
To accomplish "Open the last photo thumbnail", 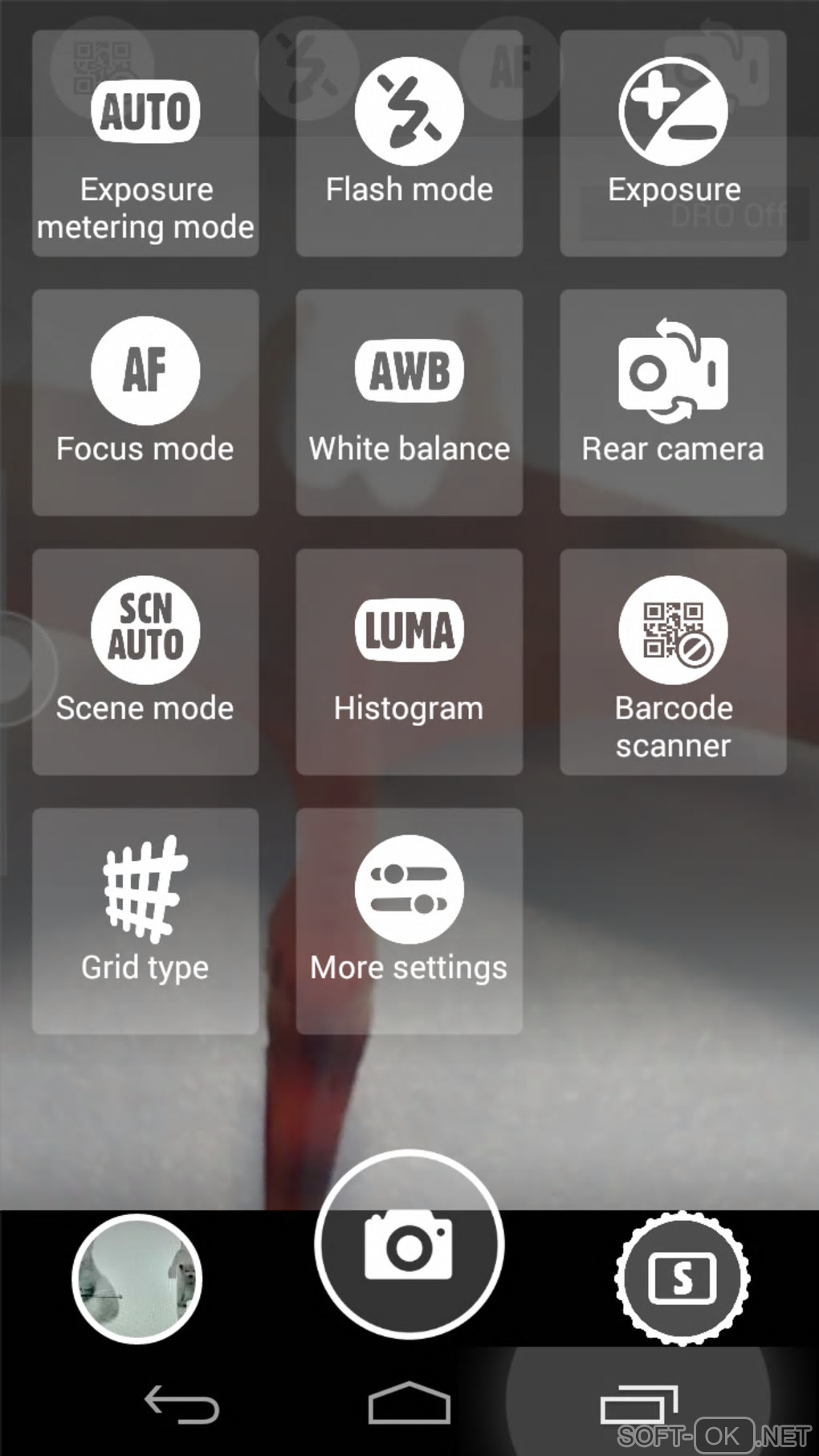I will pyautogui.click(x=137, y=1279).
